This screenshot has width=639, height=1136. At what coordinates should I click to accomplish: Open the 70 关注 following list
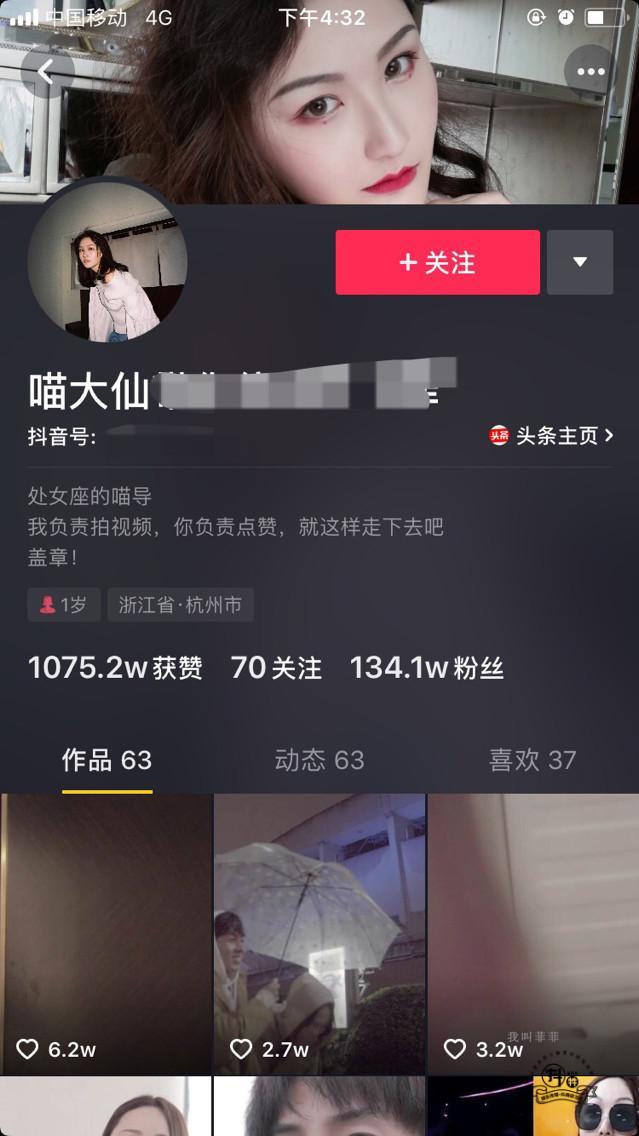pyautogui.click(x=276, y=668)
